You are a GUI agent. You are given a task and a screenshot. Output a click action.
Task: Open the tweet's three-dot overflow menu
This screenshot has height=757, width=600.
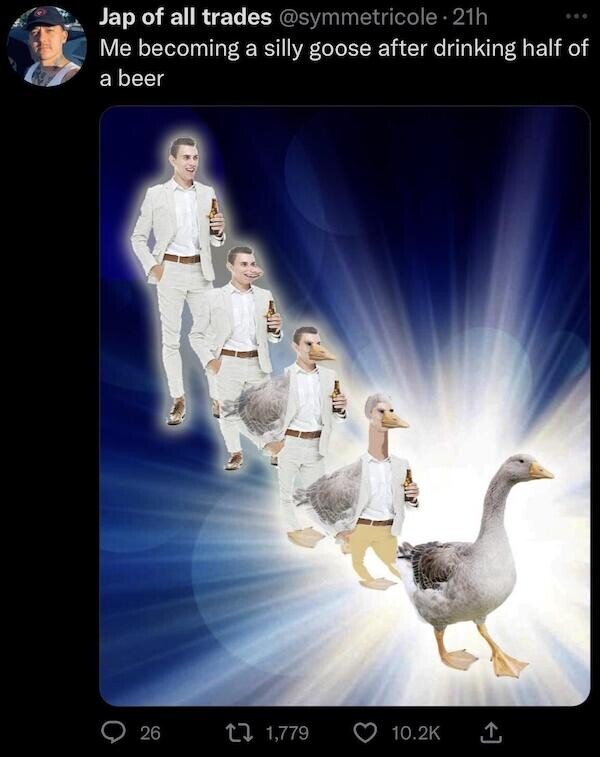pyautogui.click(x=575, y=19)
